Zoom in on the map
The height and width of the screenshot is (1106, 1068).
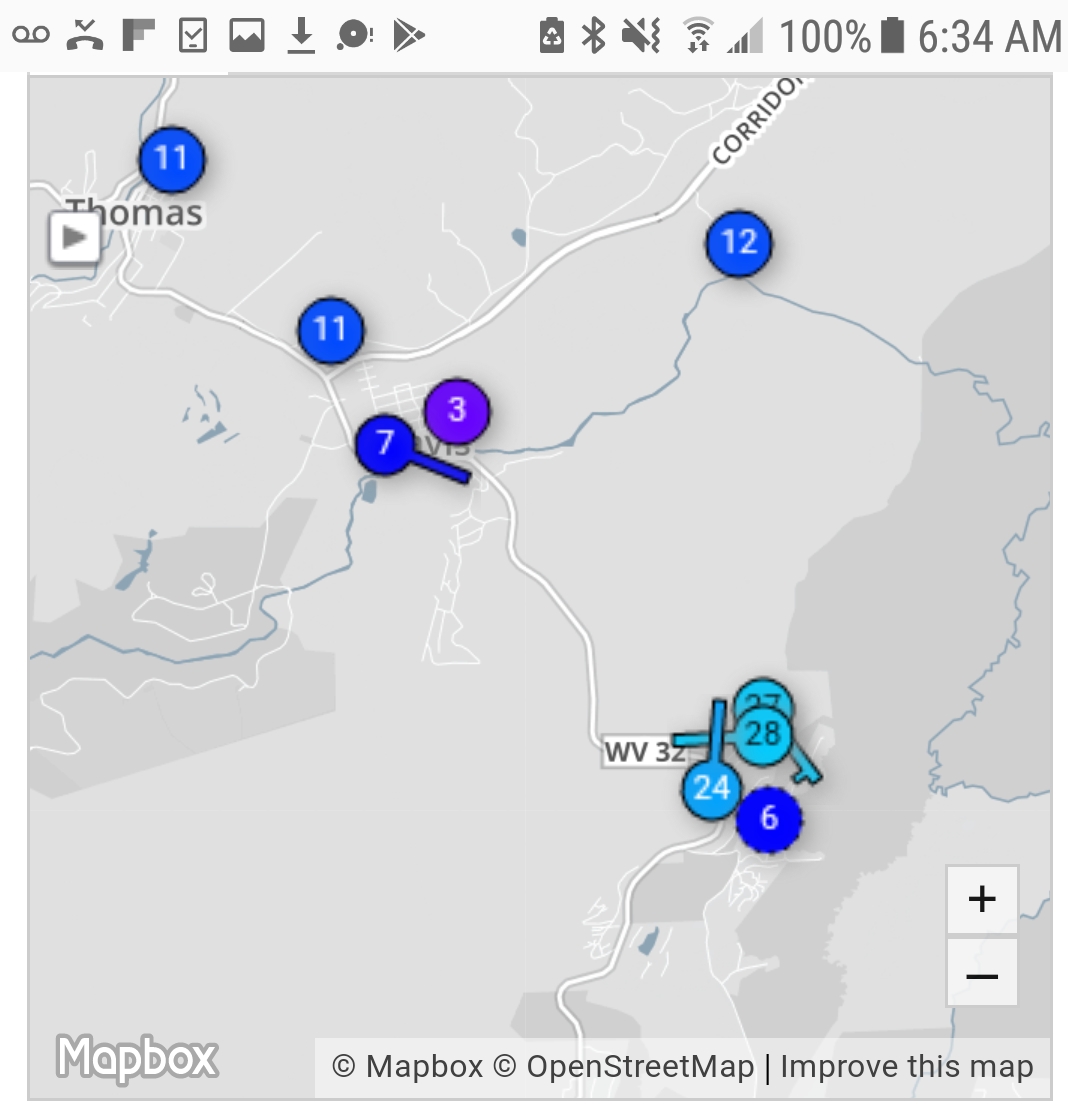point(982,899)
